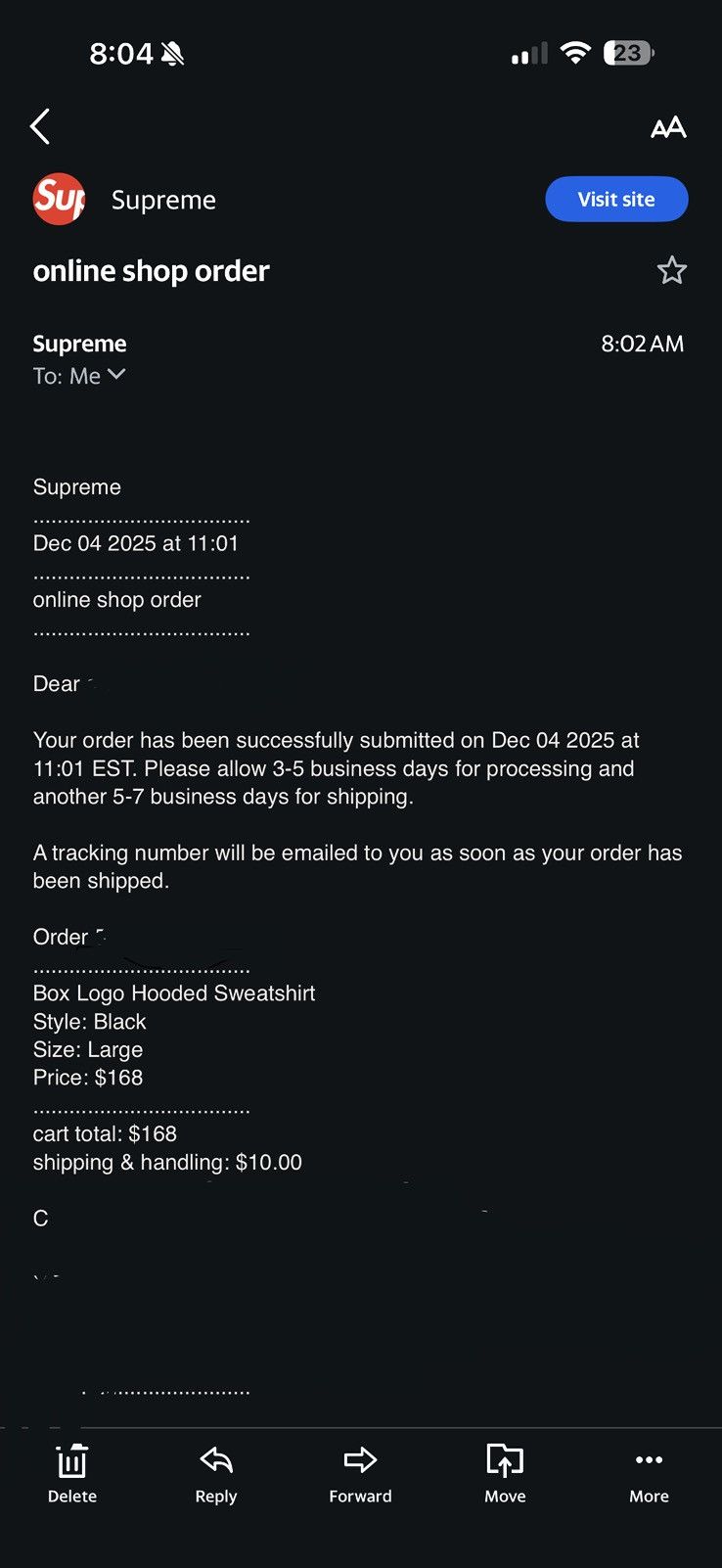Adjust text size with the AA icon

pyautogui.click(x=668, y=127)
